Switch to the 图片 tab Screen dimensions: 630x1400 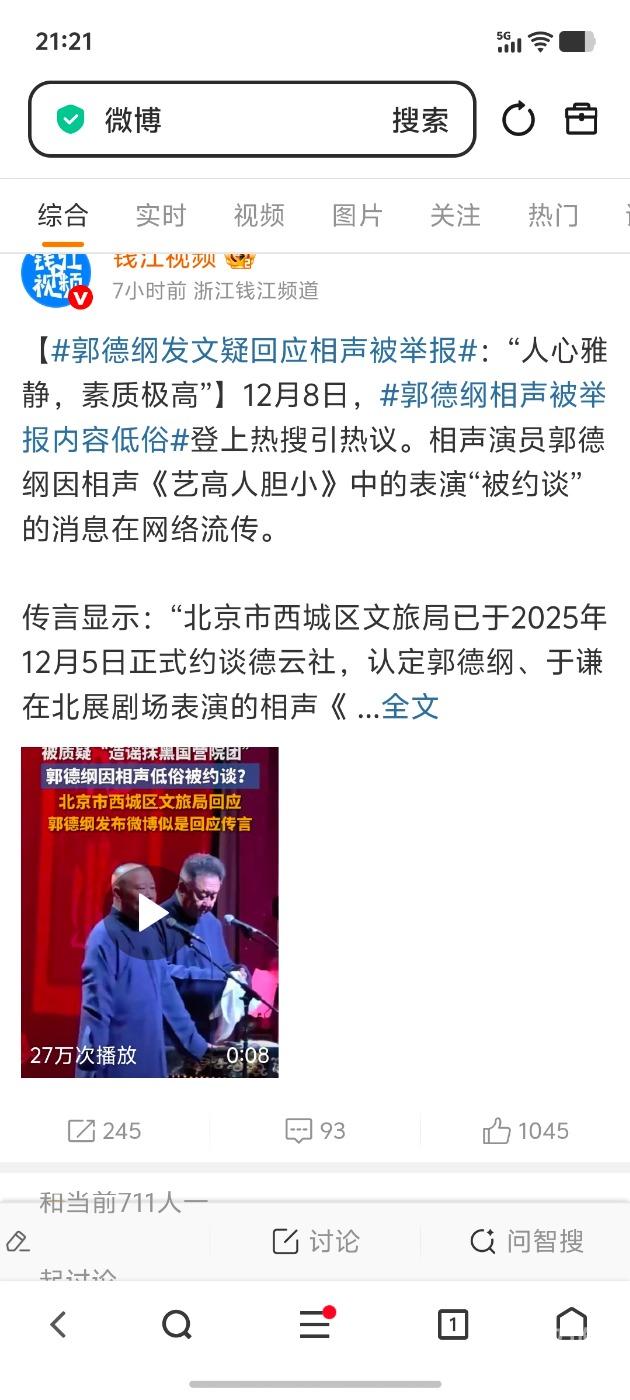(x=357, y=215)
